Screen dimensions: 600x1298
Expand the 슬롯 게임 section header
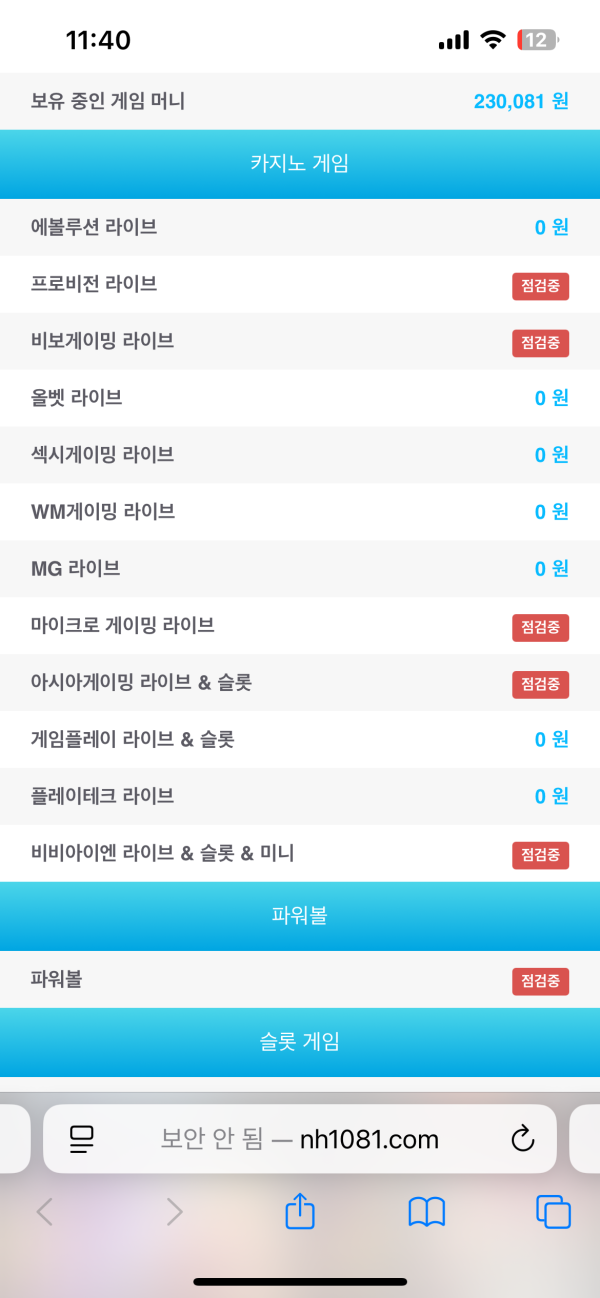300,1042
